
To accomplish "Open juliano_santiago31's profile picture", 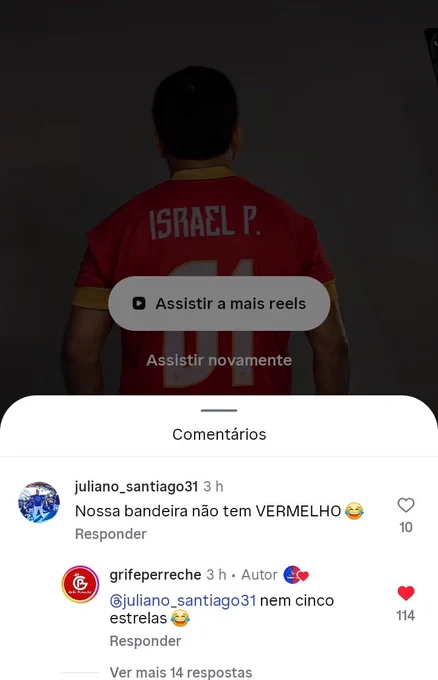I will coord(39,502).
